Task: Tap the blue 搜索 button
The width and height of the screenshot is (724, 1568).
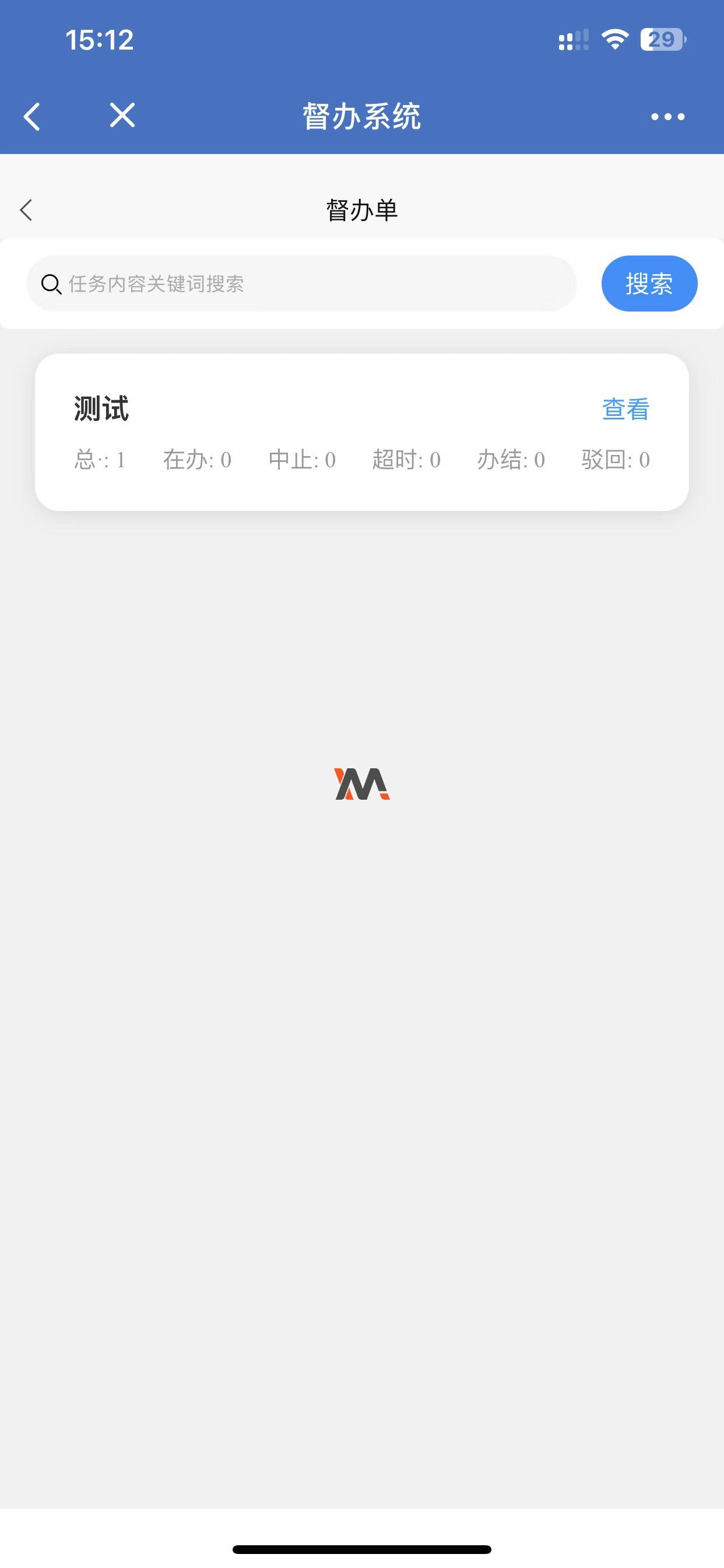Action: [649, 283]
